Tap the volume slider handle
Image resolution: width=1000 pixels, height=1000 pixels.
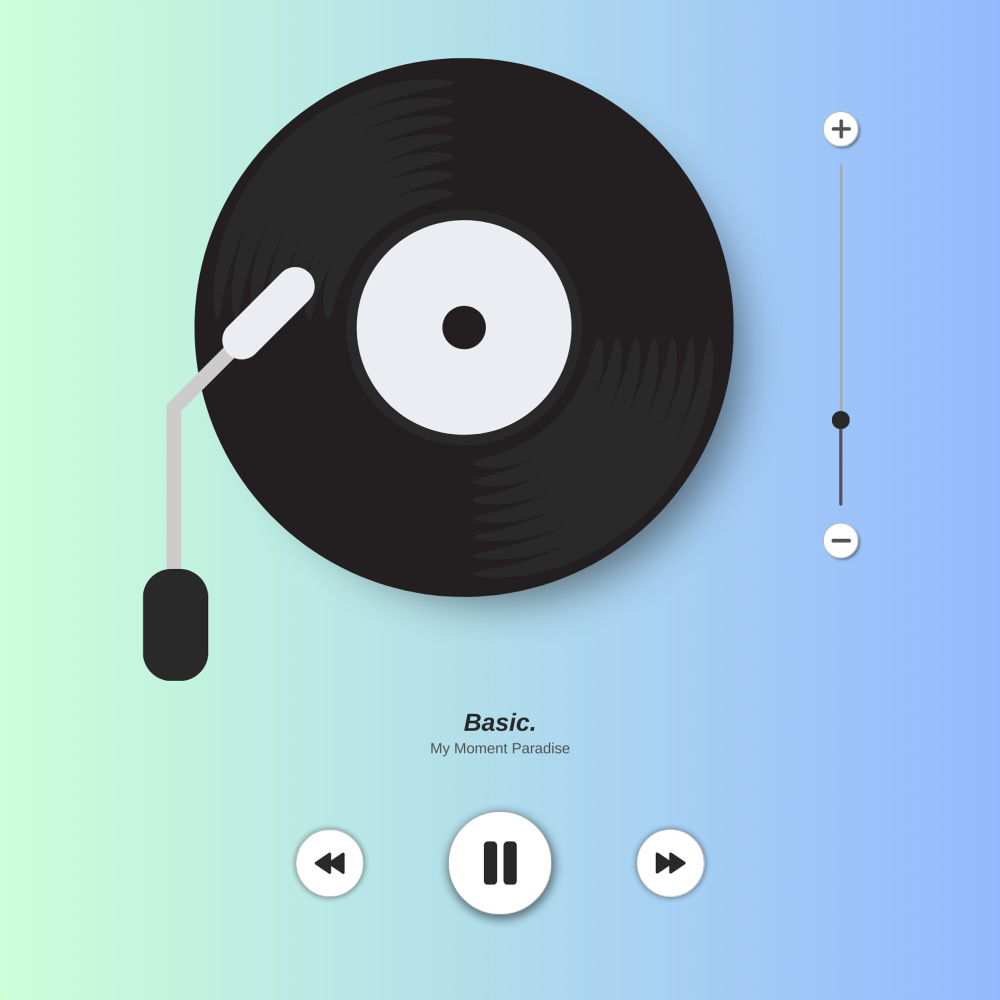point(841,420)
